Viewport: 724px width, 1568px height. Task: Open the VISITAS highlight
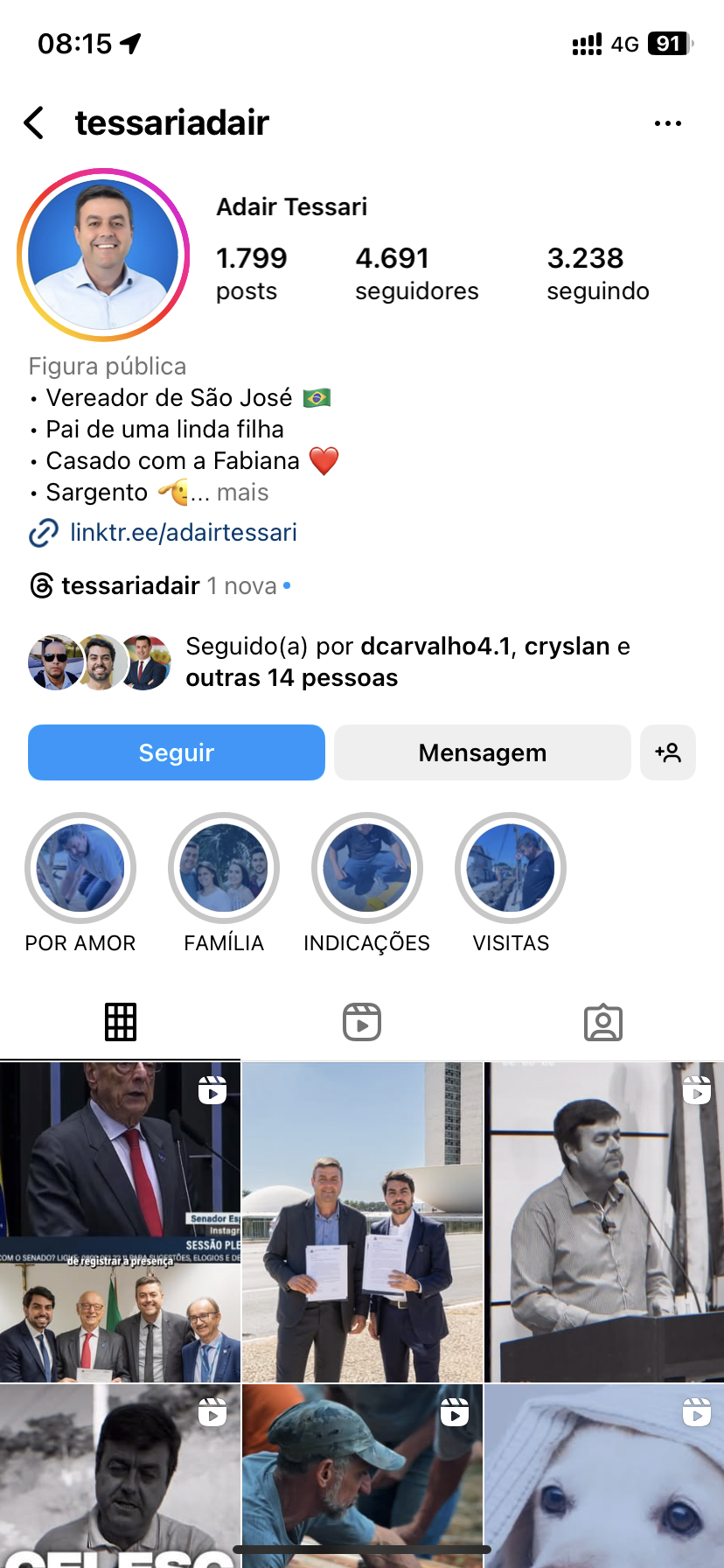coord(511,869)
